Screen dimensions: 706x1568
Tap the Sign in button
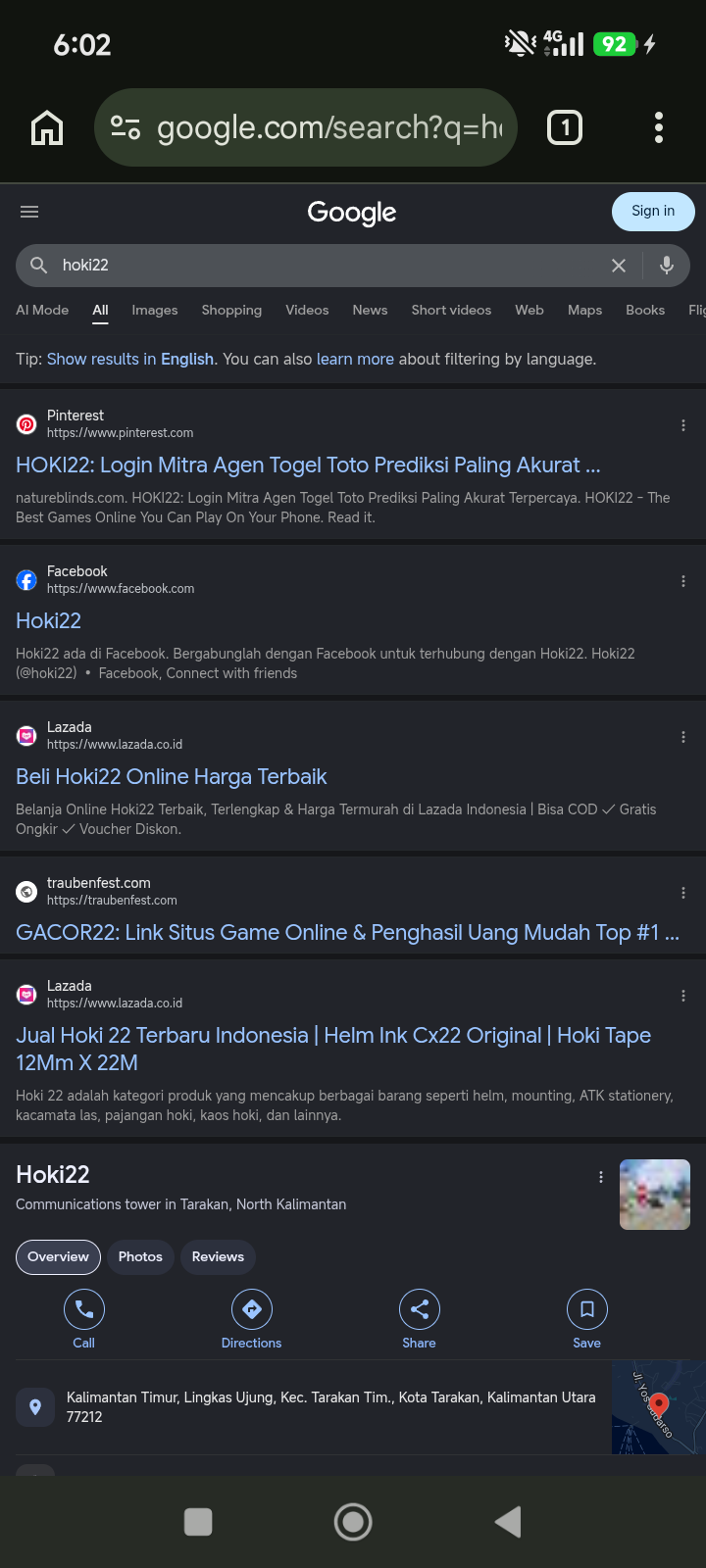[x=653, y=212]
